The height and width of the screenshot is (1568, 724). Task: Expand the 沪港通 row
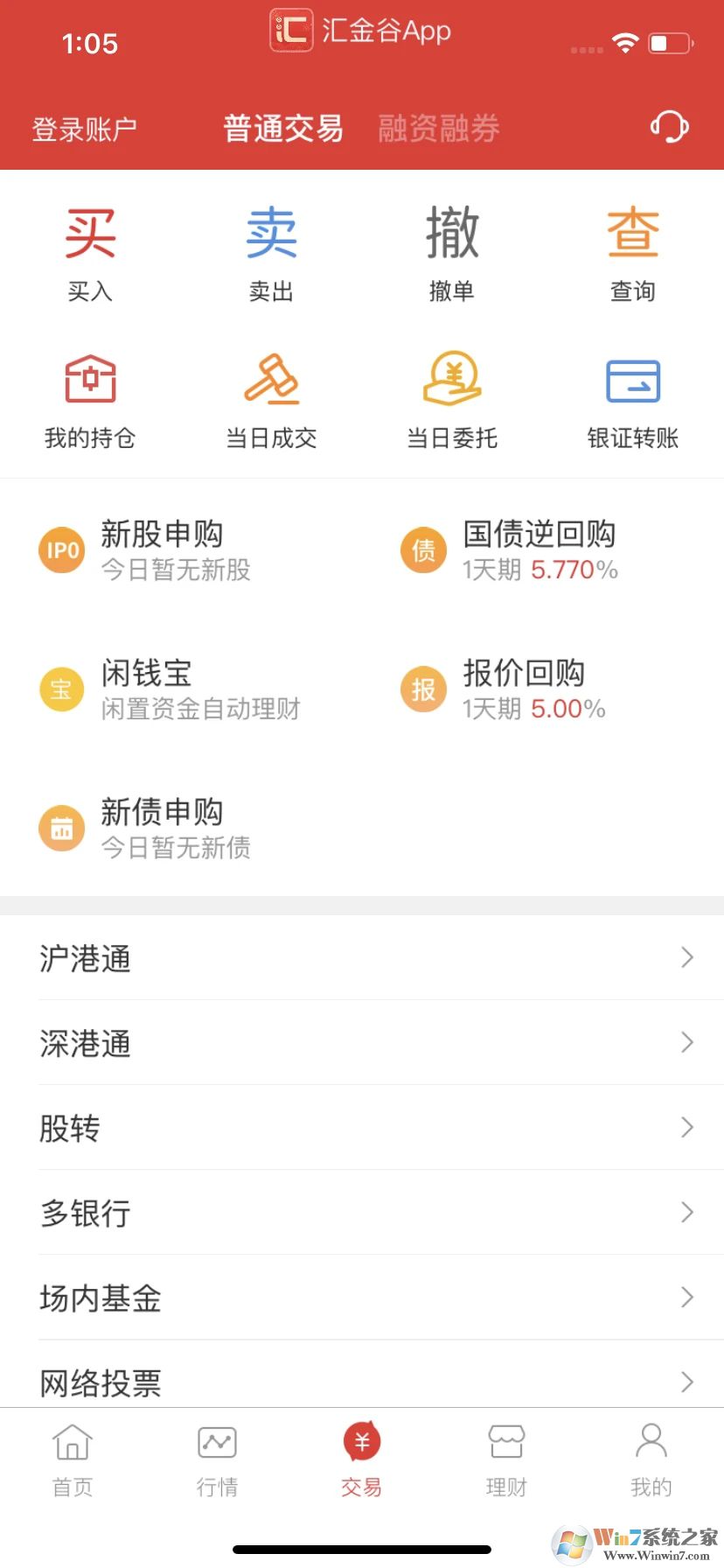coord(362,957)
